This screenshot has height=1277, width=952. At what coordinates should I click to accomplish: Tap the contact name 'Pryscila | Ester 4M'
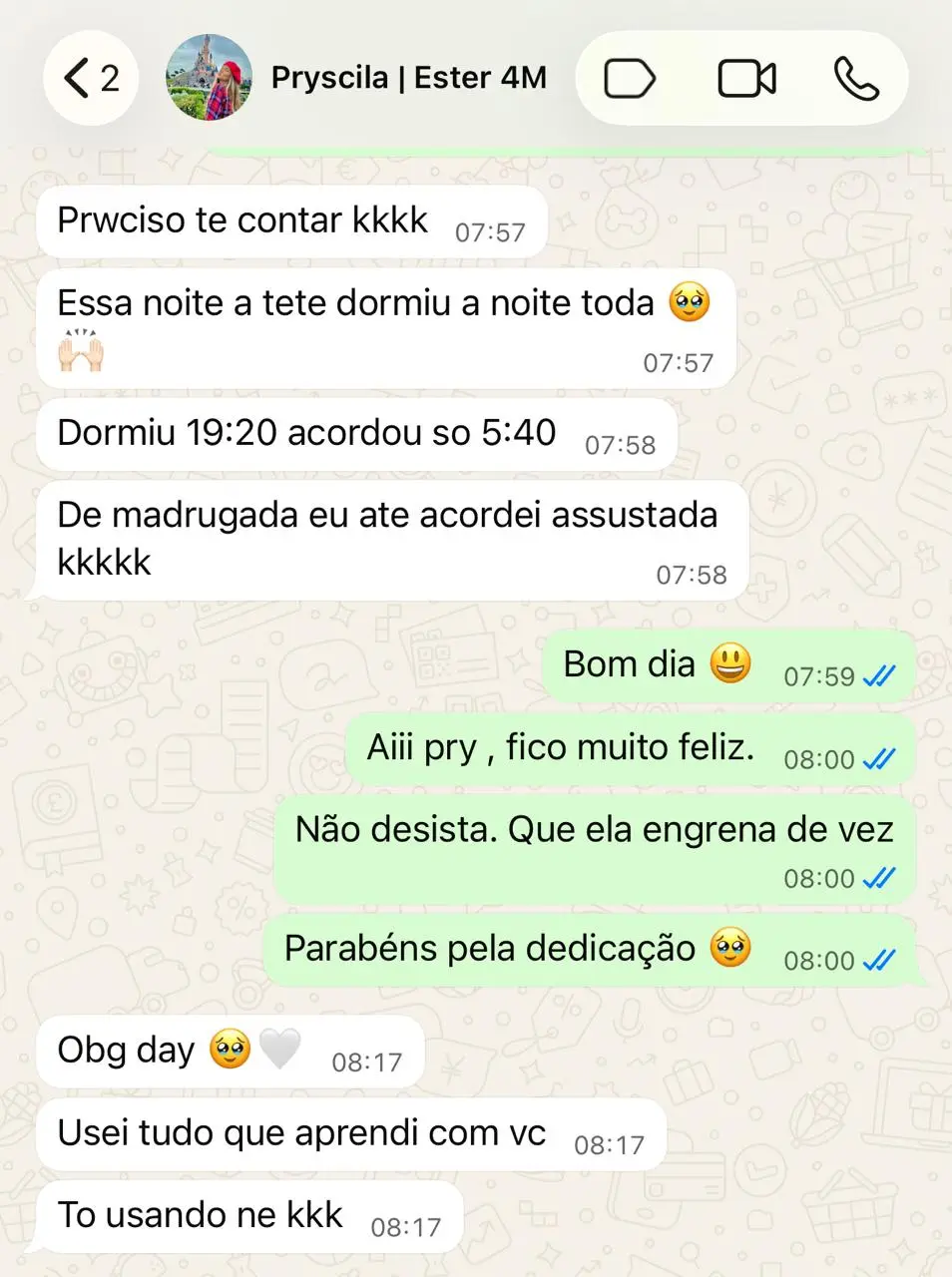coord(407,78)
